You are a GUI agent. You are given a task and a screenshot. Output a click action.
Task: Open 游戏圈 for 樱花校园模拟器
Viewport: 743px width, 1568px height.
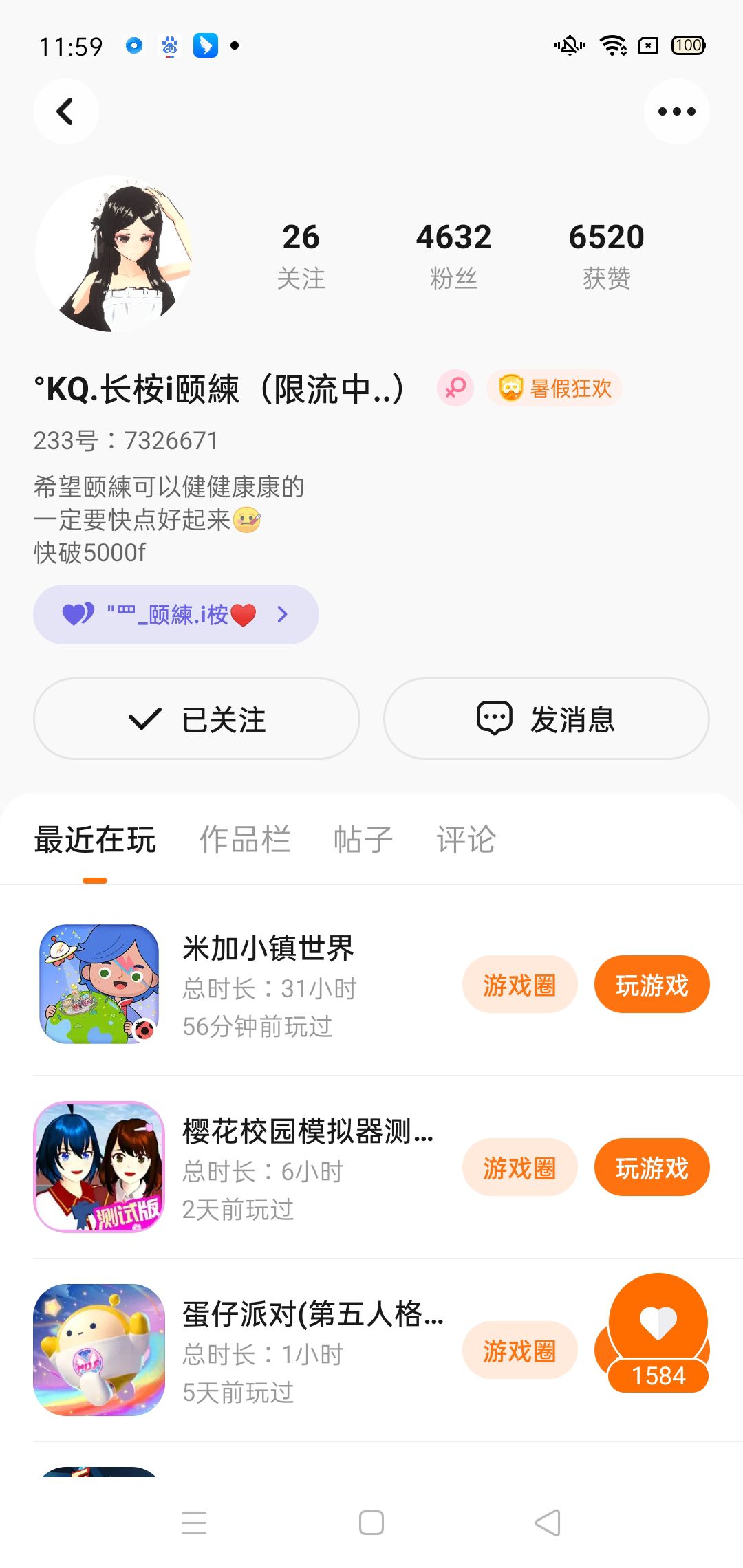519,1168
